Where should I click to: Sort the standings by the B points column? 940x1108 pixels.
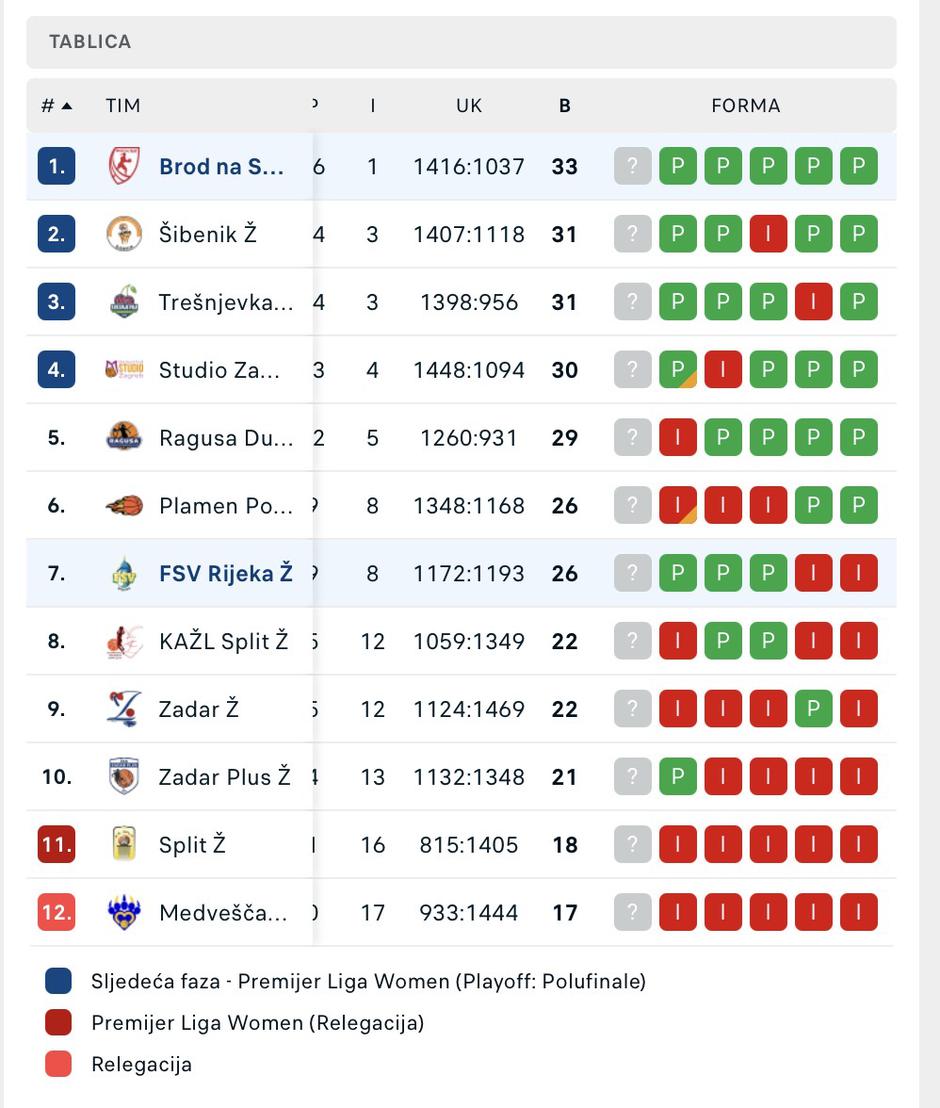[565, 105]
